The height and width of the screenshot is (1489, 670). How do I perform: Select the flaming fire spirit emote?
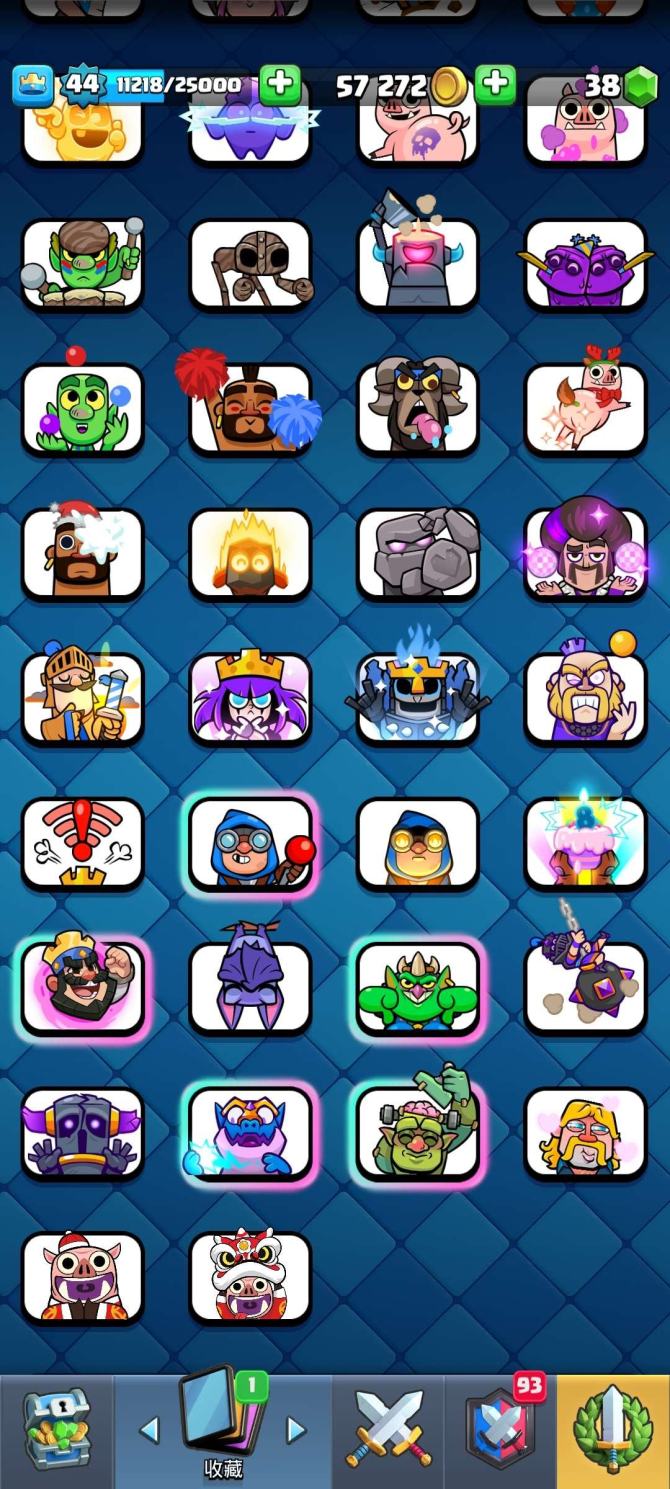point(250,554)
